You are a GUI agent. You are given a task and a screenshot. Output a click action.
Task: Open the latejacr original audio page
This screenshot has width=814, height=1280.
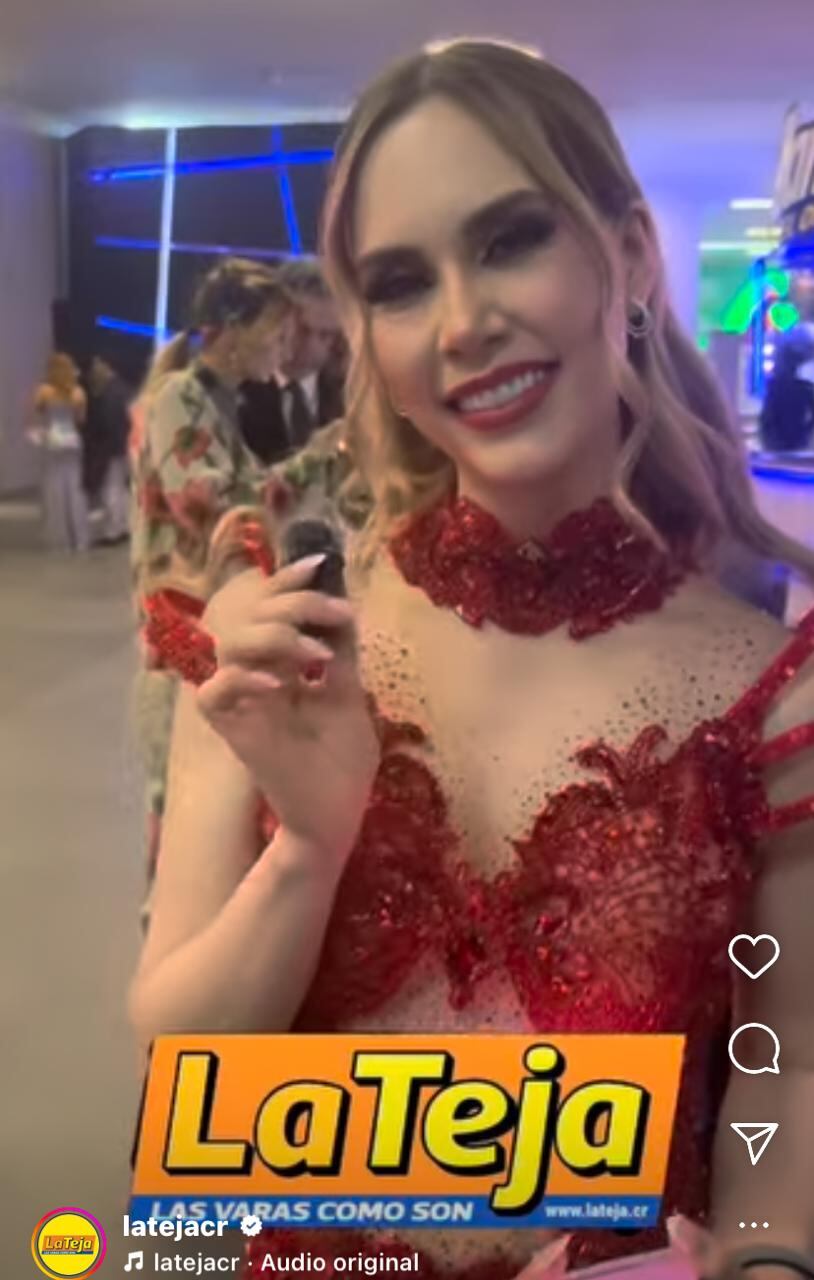click(284, 1262)
